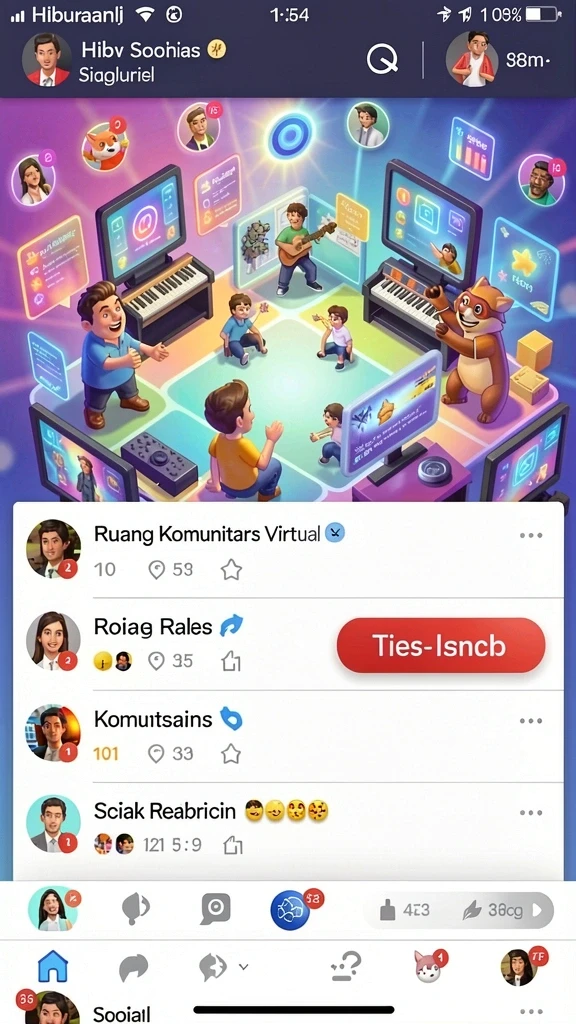576x1024 pixels.
Task: Like the Roiag Rales entry
Action: click(231, 662)
